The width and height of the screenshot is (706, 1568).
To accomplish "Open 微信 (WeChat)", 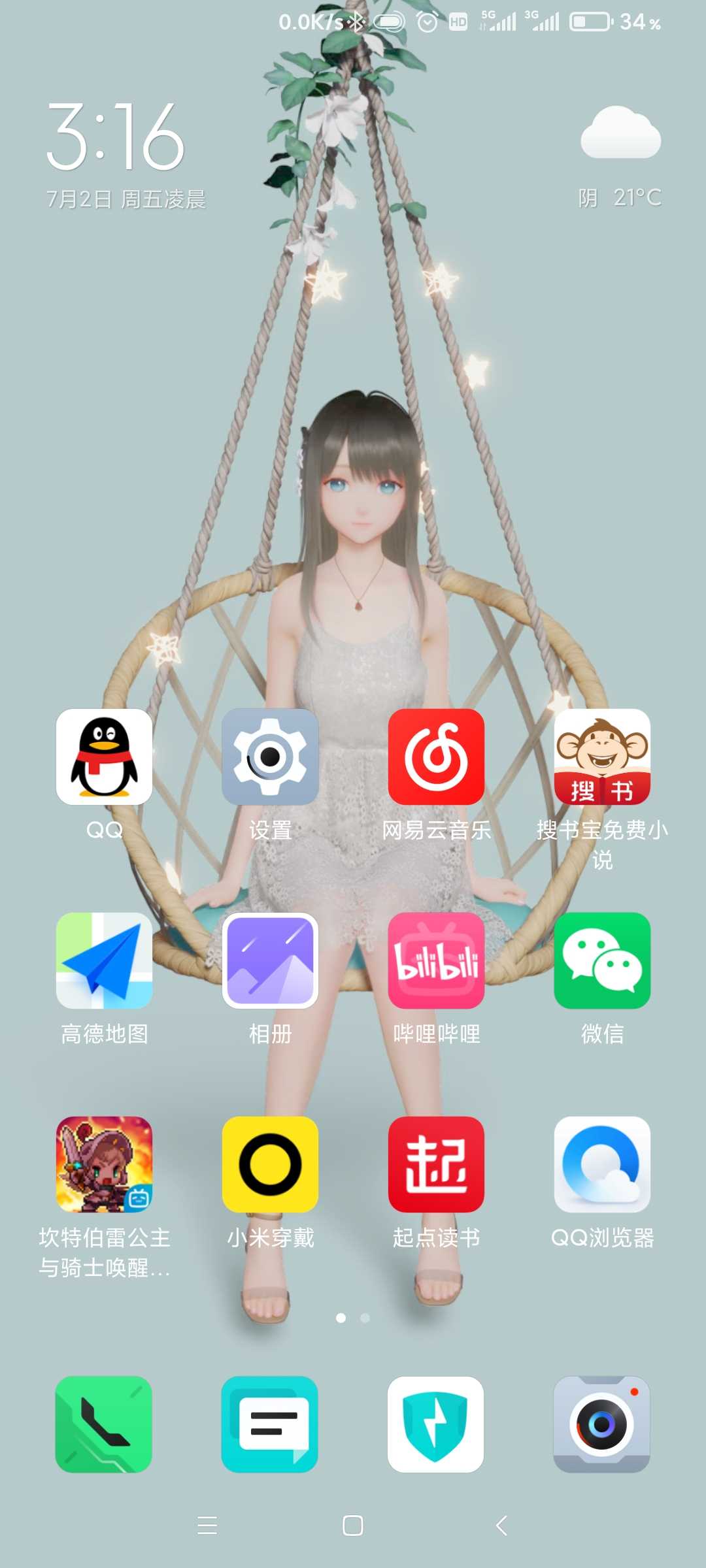I will pyautogui.click(x=602, y=960).
